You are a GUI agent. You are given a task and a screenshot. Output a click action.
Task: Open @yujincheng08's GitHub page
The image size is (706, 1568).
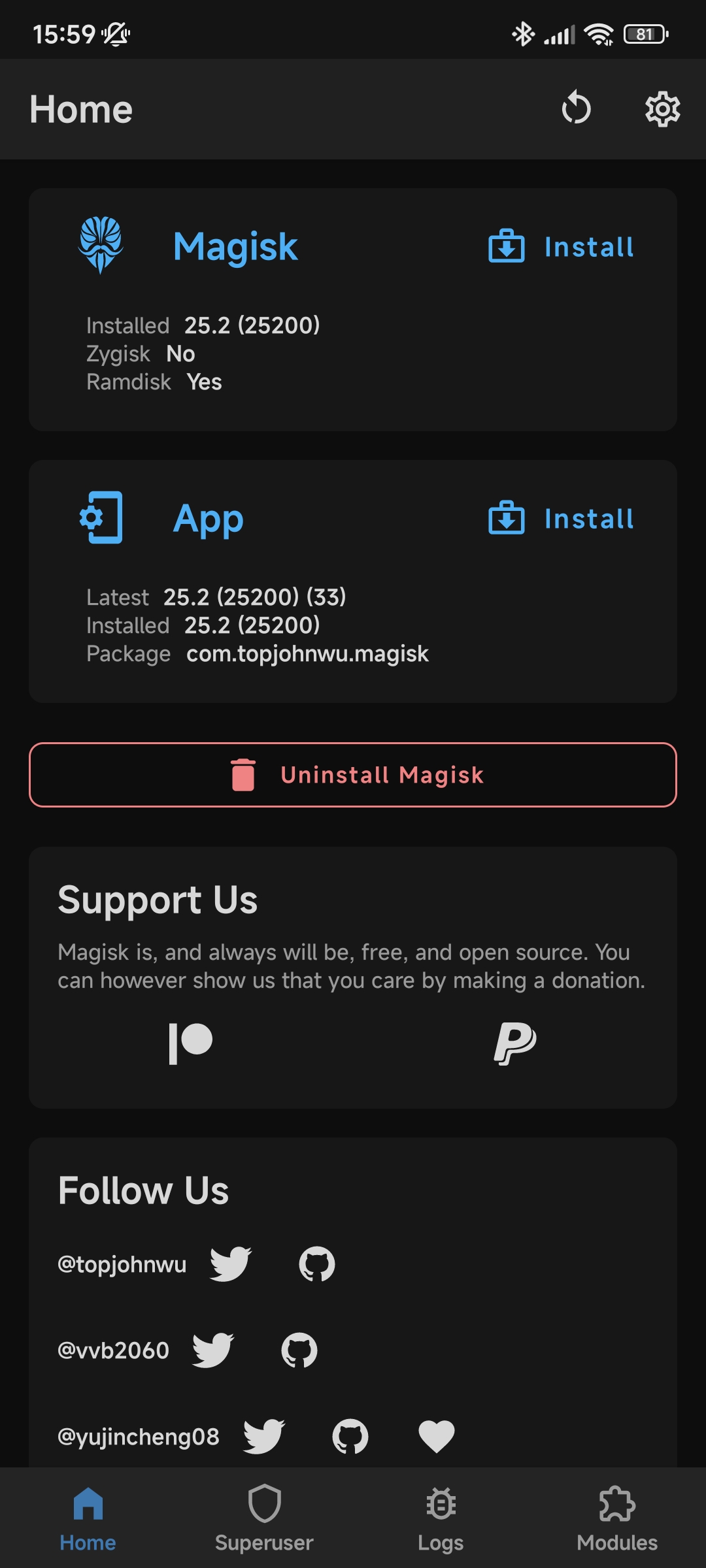(350, 1436)
